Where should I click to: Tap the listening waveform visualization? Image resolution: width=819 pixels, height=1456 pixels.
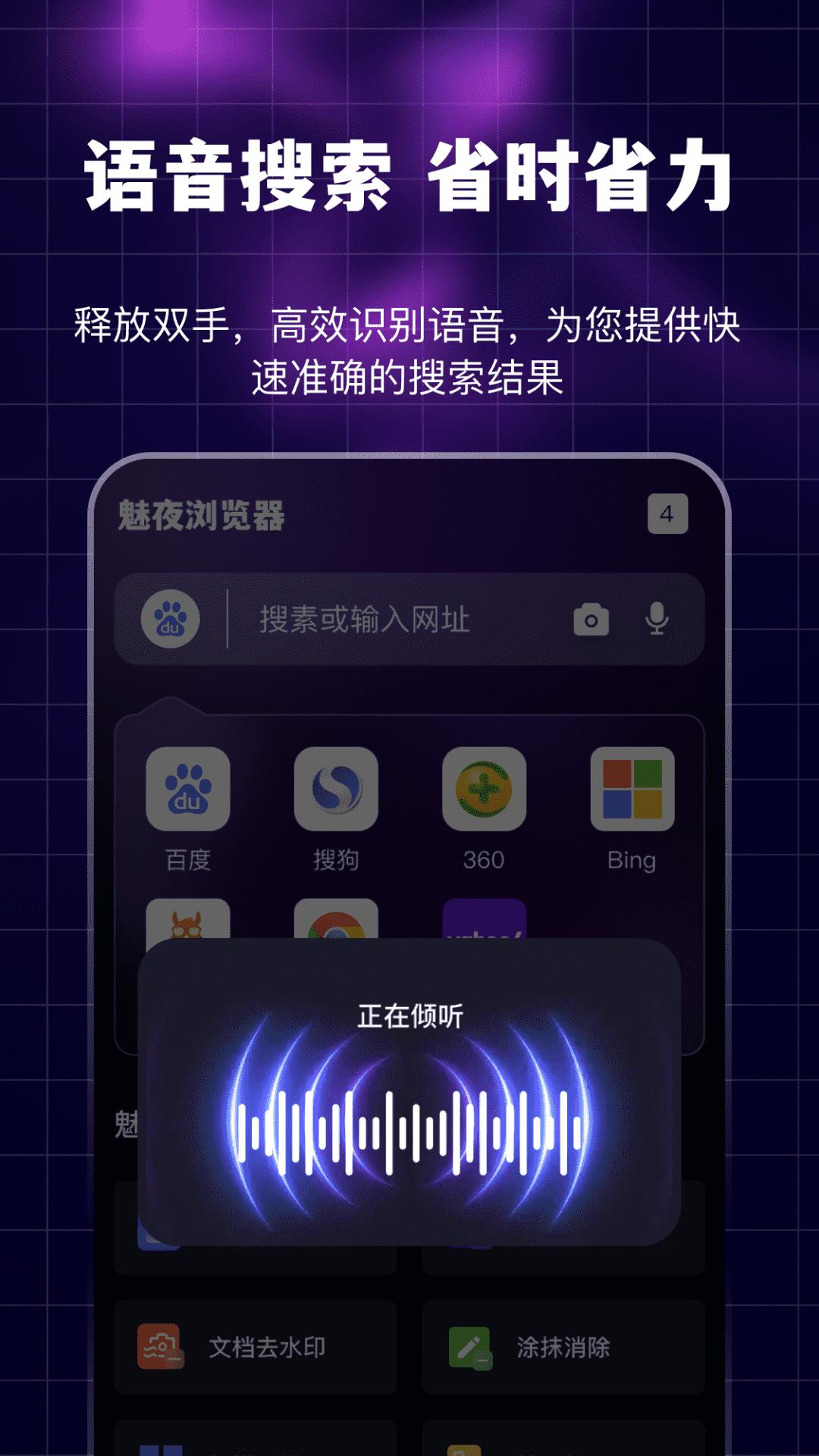pos(409,1115)
